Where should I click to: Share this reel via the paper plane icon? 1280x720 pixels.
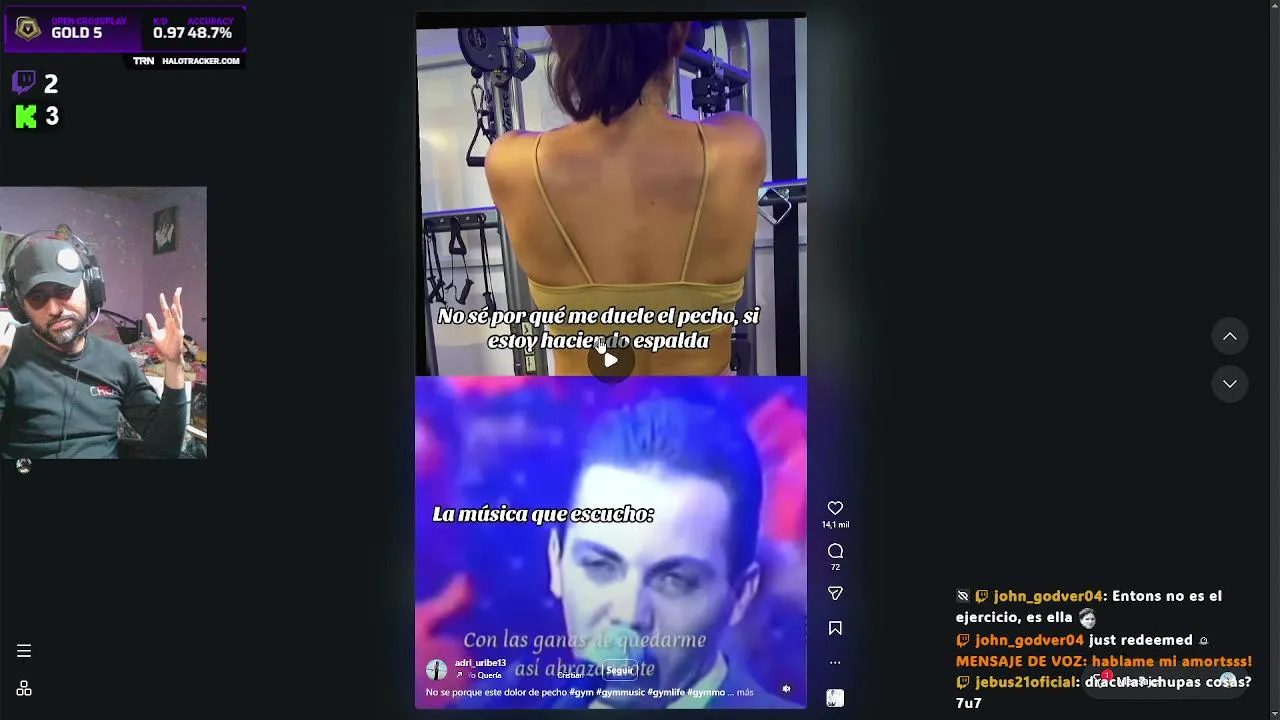[835, 594]
